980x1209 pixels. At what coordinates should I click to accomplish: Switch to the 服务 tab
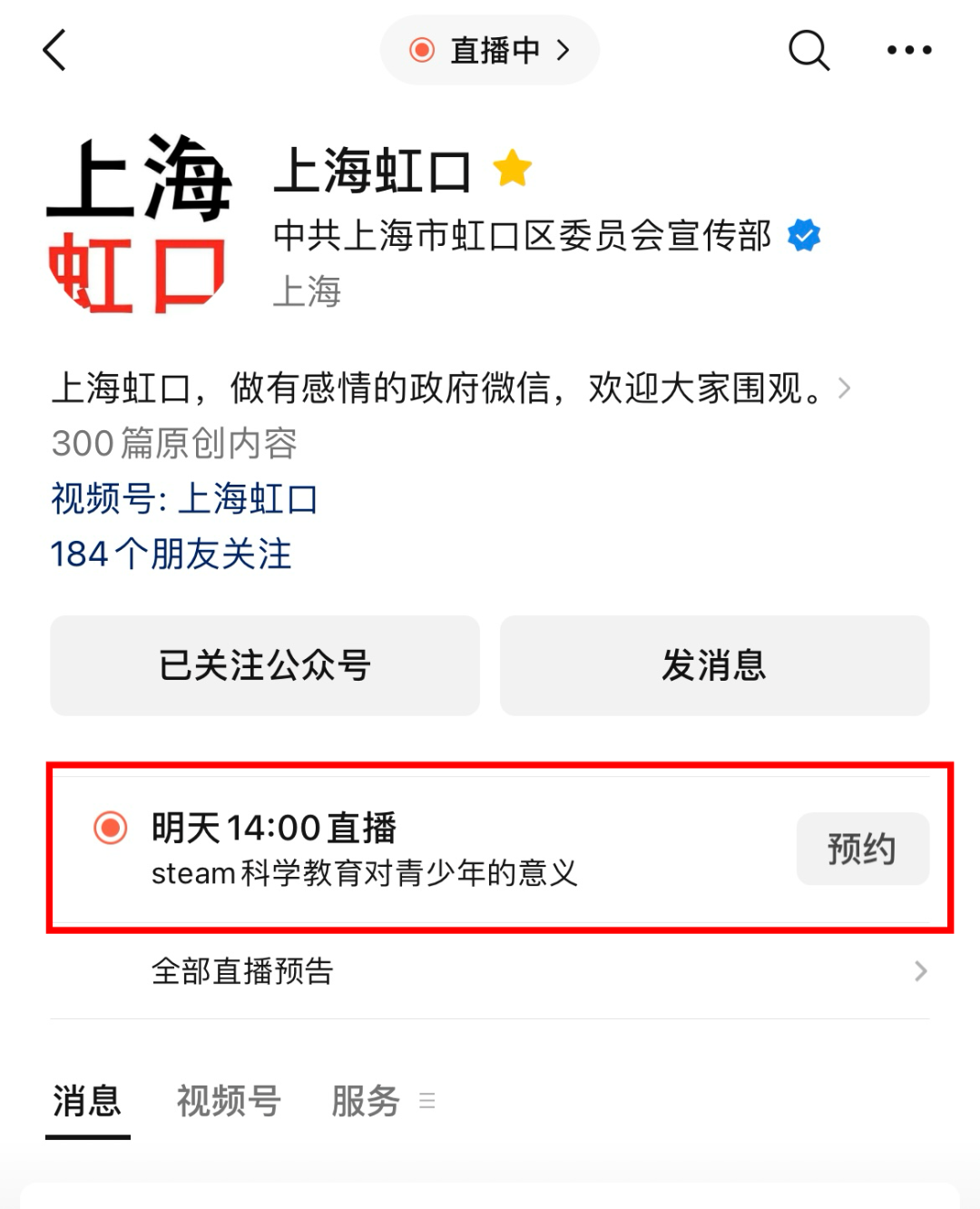click(x=367, y=1101)
